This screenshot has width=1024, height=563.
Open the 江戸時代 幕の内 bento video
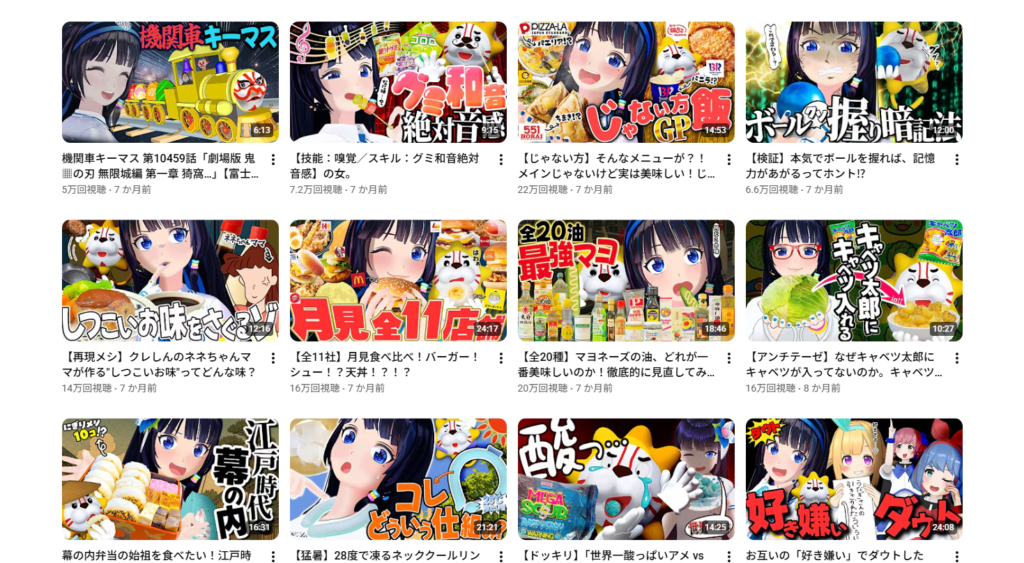(170, 478)
